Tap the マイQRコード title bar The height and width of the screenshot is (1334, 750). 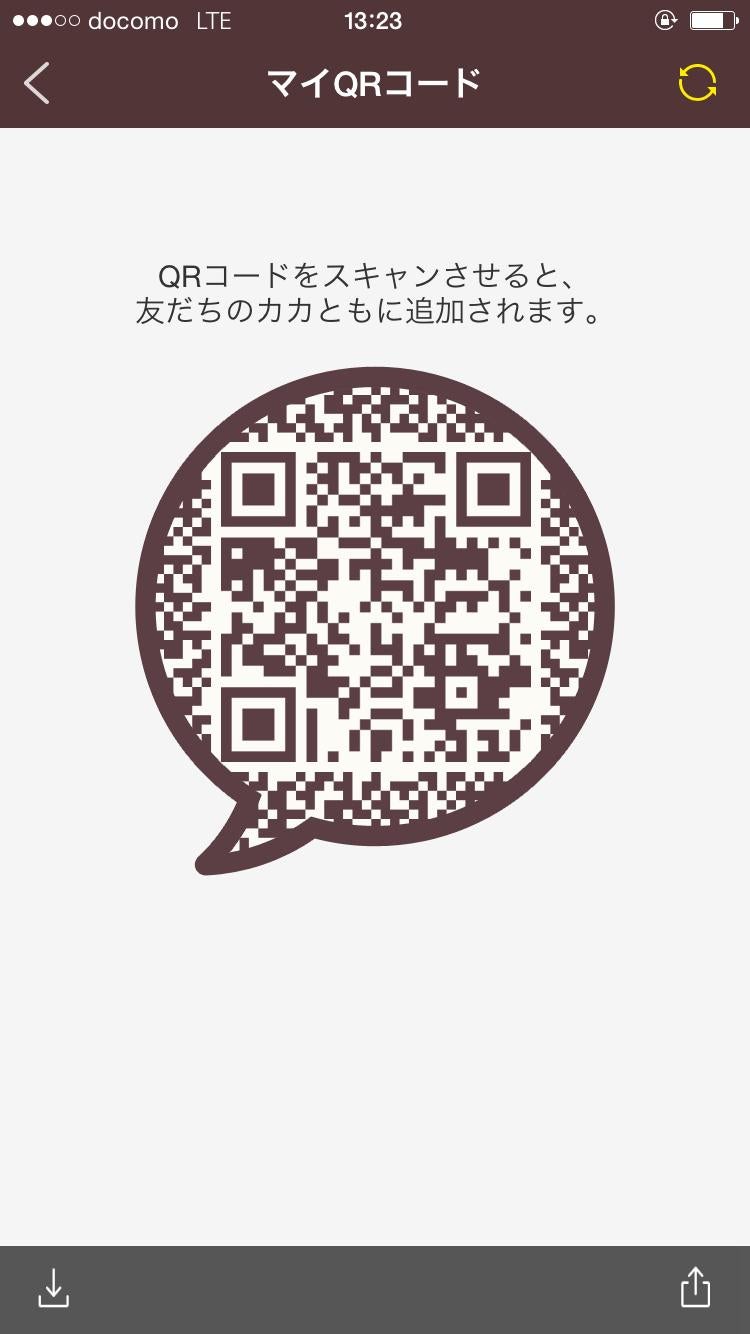tap(375, 84)
